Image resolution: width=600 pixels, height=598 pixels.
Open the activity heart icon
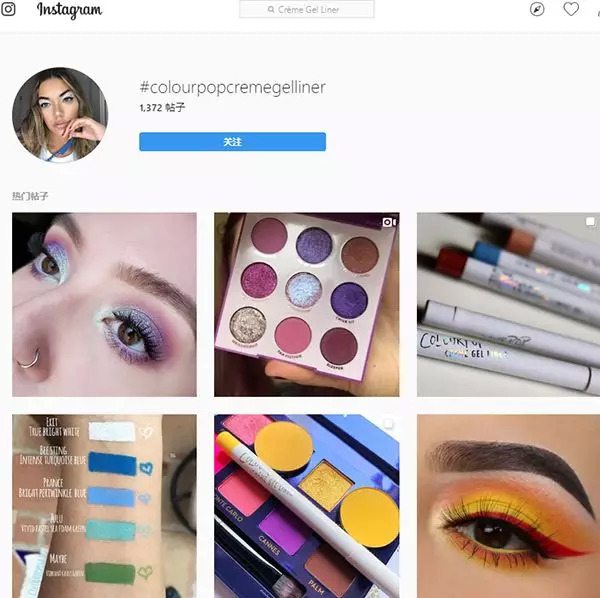[x=571, y=9]
